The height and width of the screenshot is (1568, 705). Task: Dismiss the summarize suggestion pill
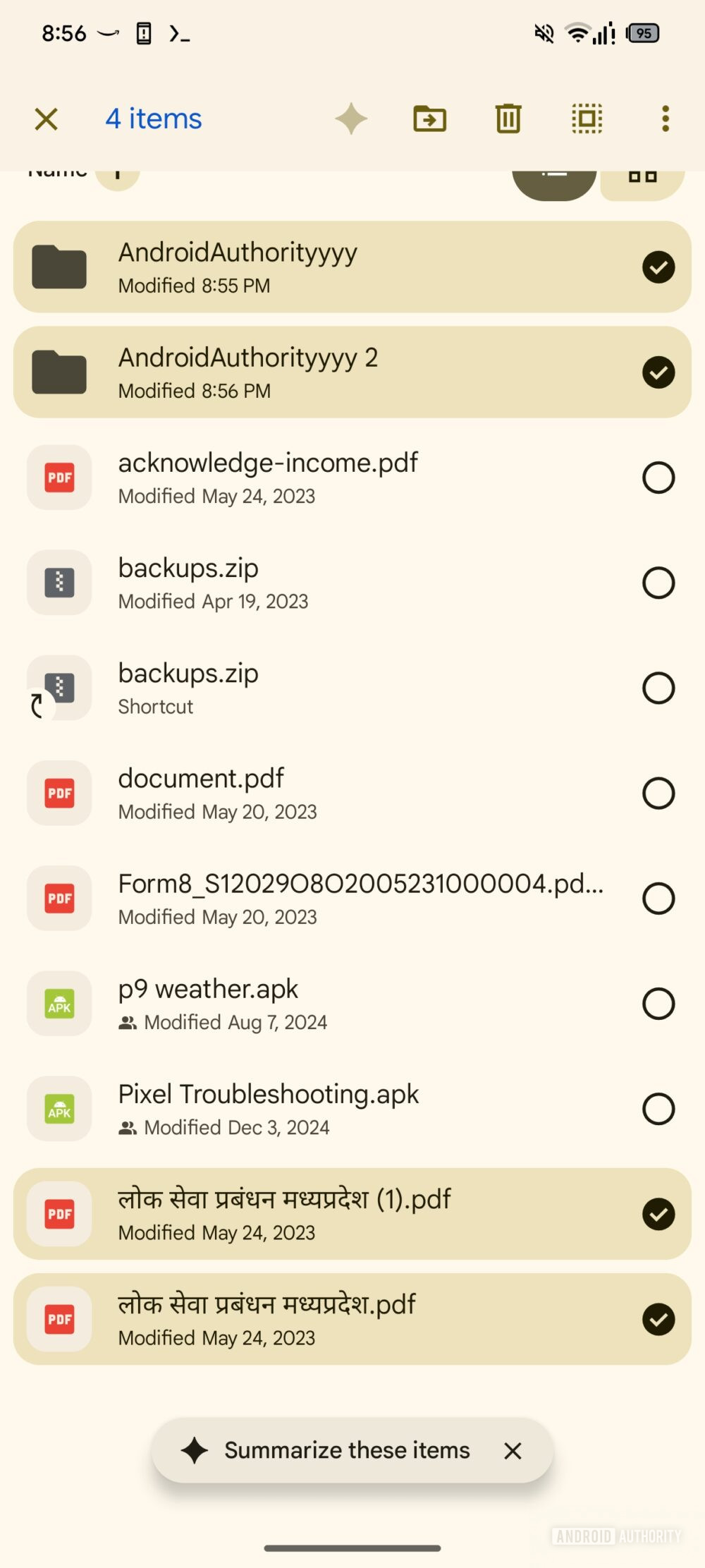(513, 1451)
